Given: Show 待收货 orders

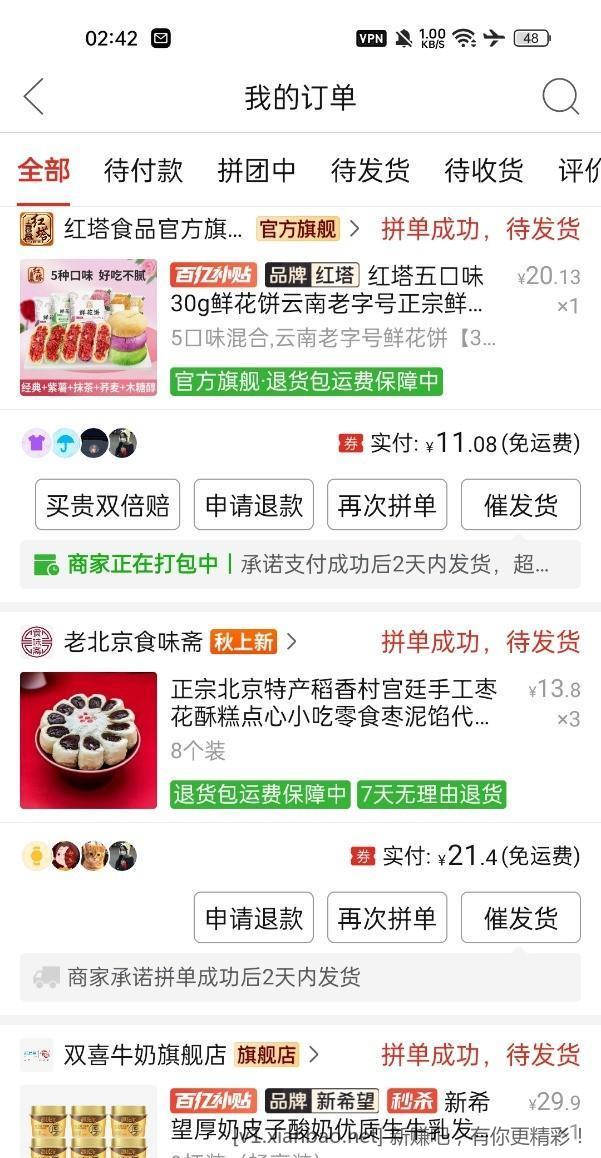Looking at the screenshot, I should click(x=484, y=170).
